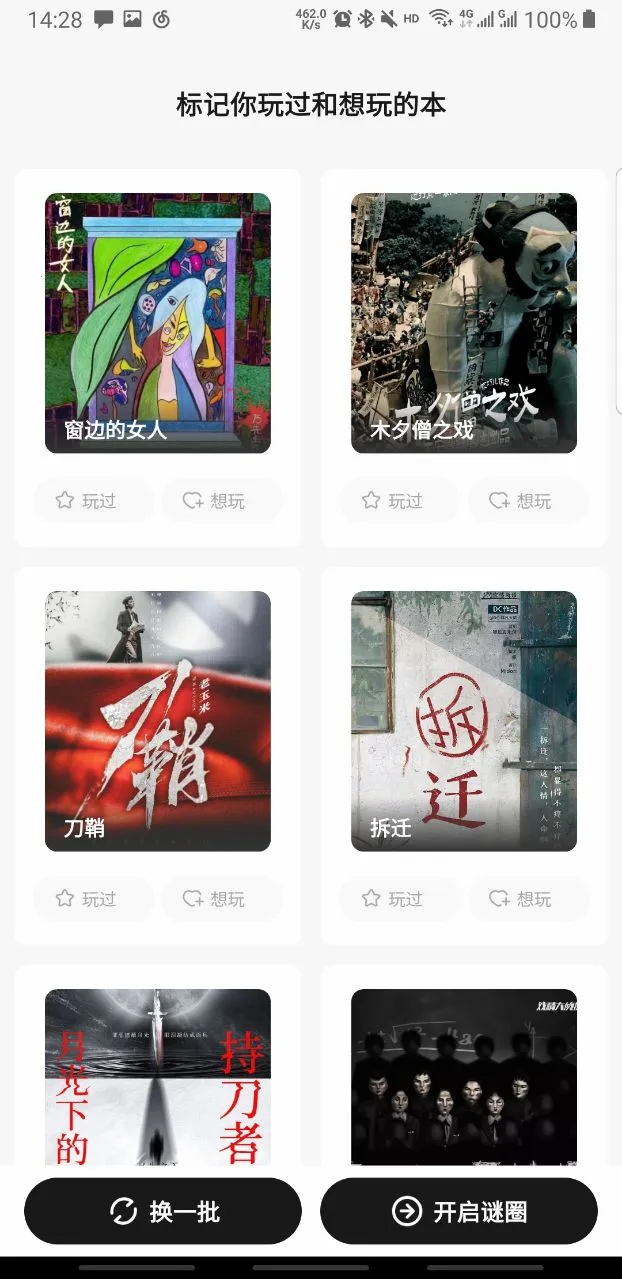Open the 拆迁 script cover
Screen dimensions: 622x1279
click(x=464, y=720)
